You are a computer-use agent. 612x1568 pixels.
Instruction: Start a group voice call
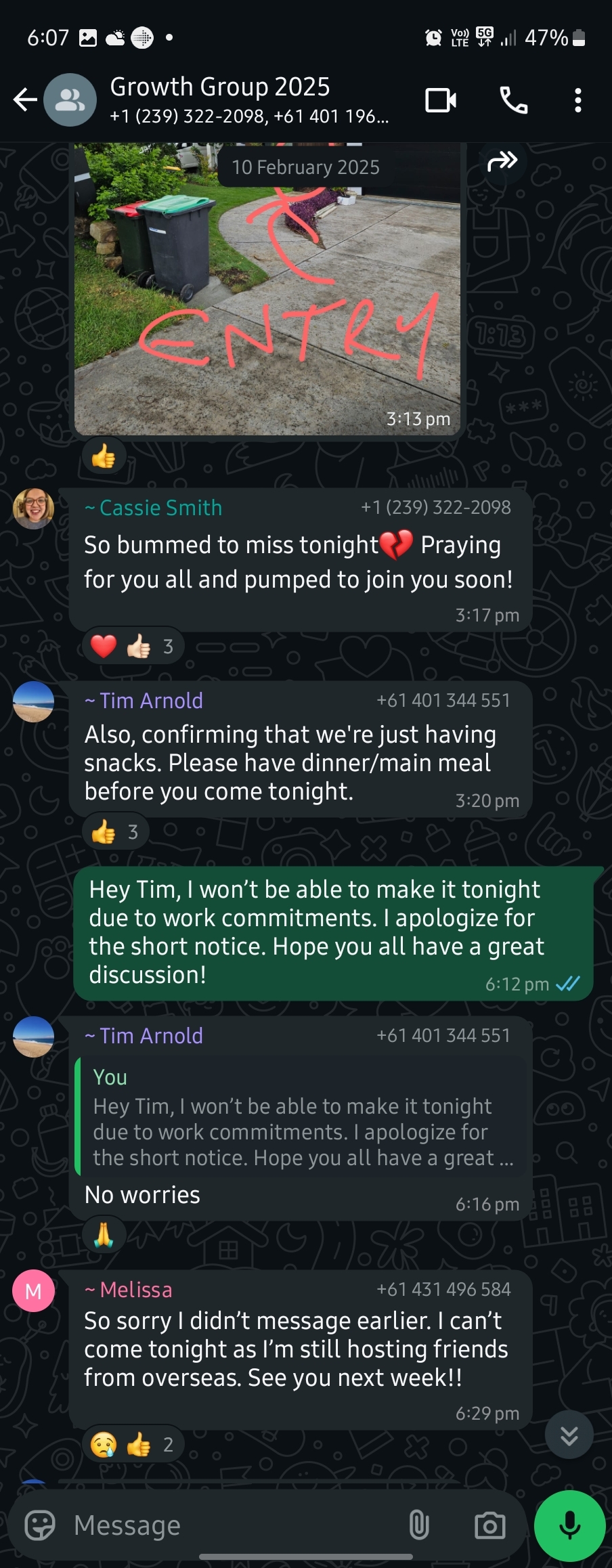click(x=513, y=100)
